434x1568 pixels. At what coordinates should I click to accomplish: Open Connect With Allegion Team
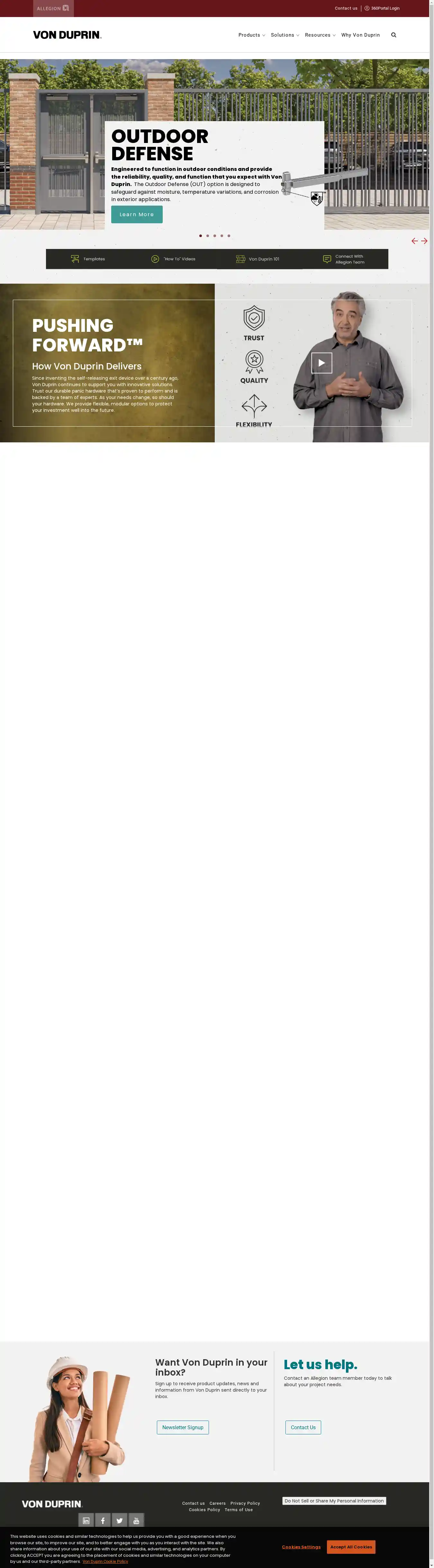344,259
